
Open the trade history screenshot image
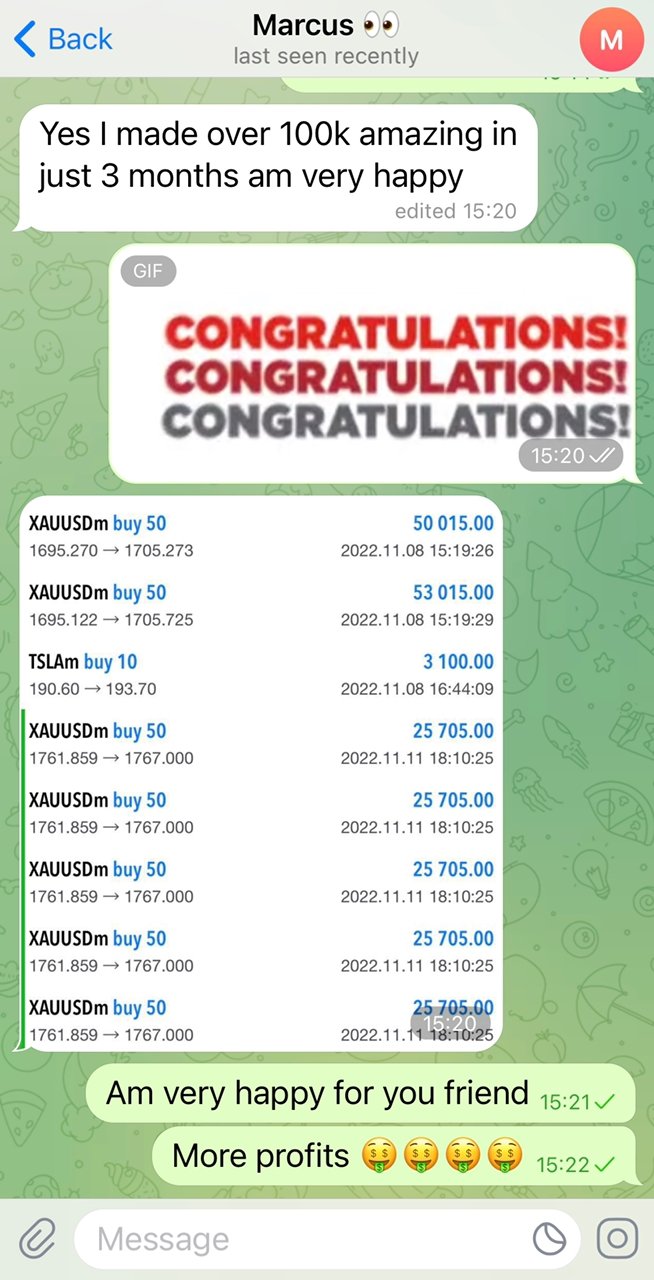(x=260, y=772)
